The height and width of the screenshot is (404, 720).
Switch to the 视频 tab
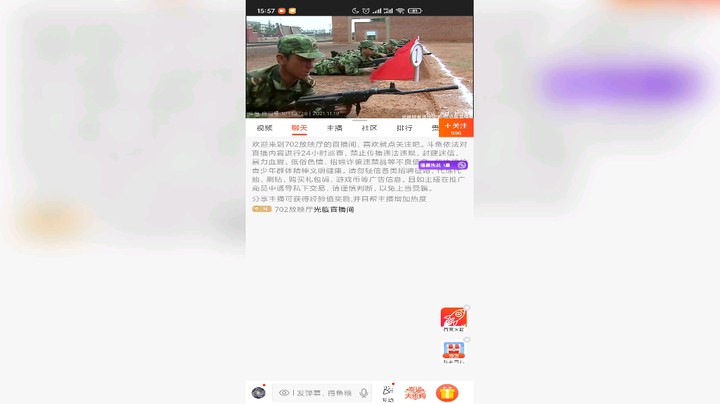[264, 128]
